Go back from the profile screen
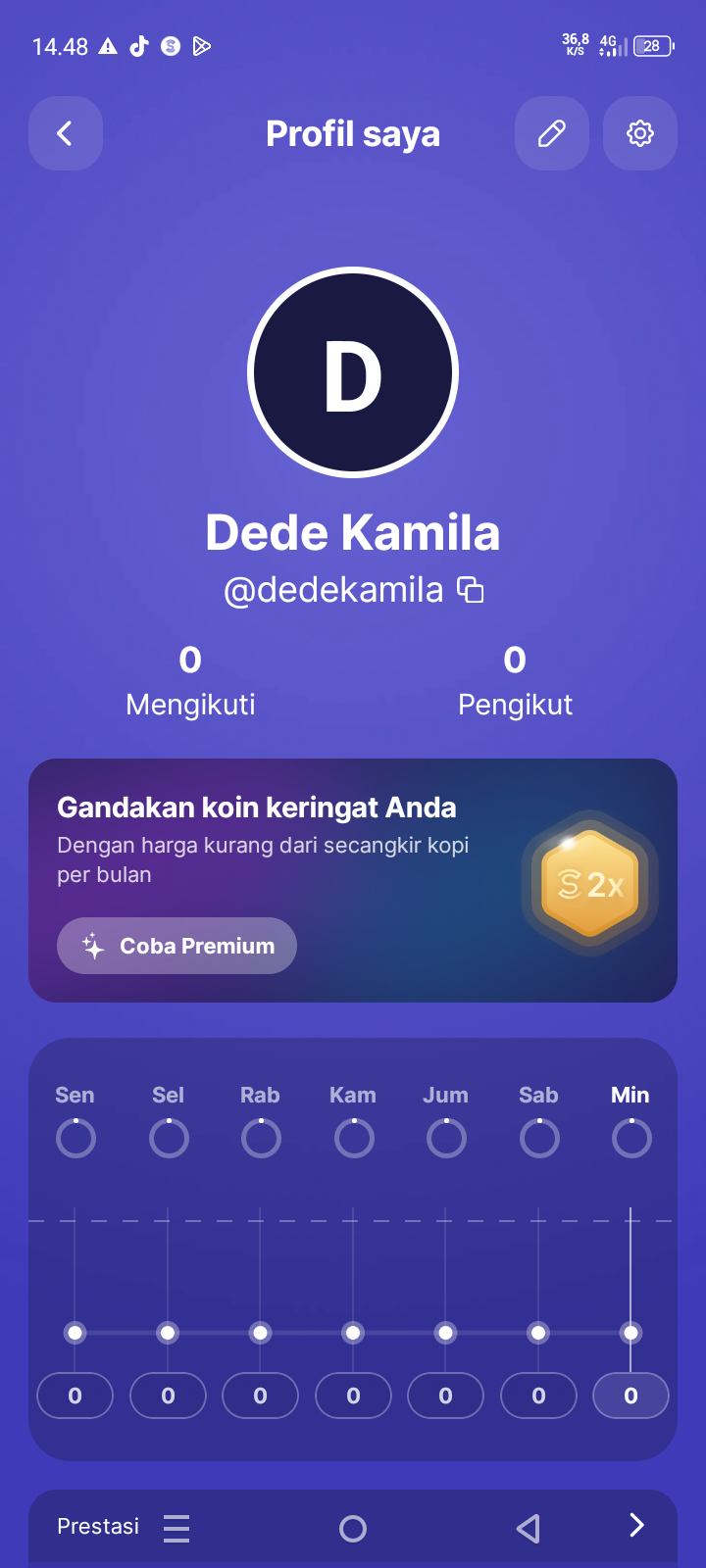706x1568 pixels. (66, 133)
